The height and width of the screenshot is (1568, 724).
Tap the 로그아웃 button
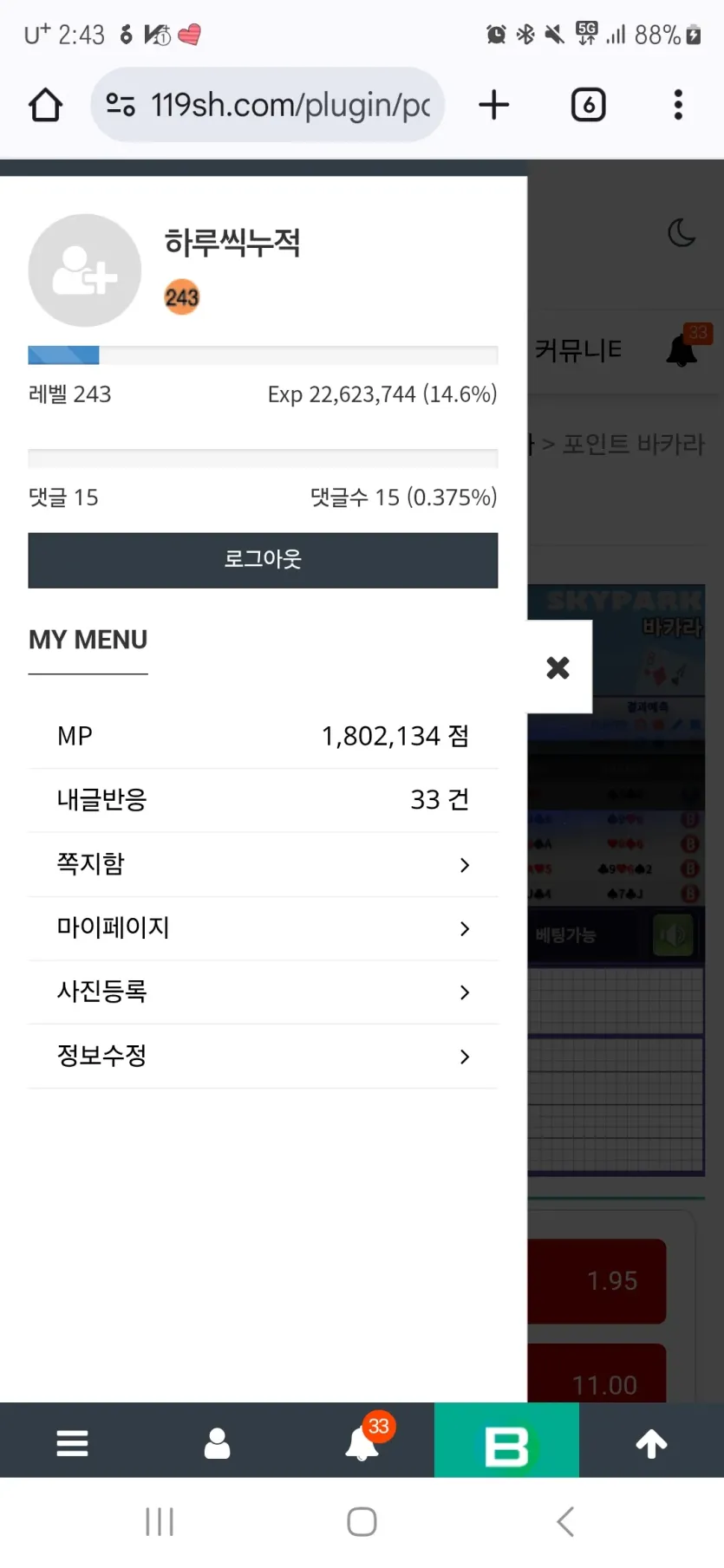[x=263, y=560]
